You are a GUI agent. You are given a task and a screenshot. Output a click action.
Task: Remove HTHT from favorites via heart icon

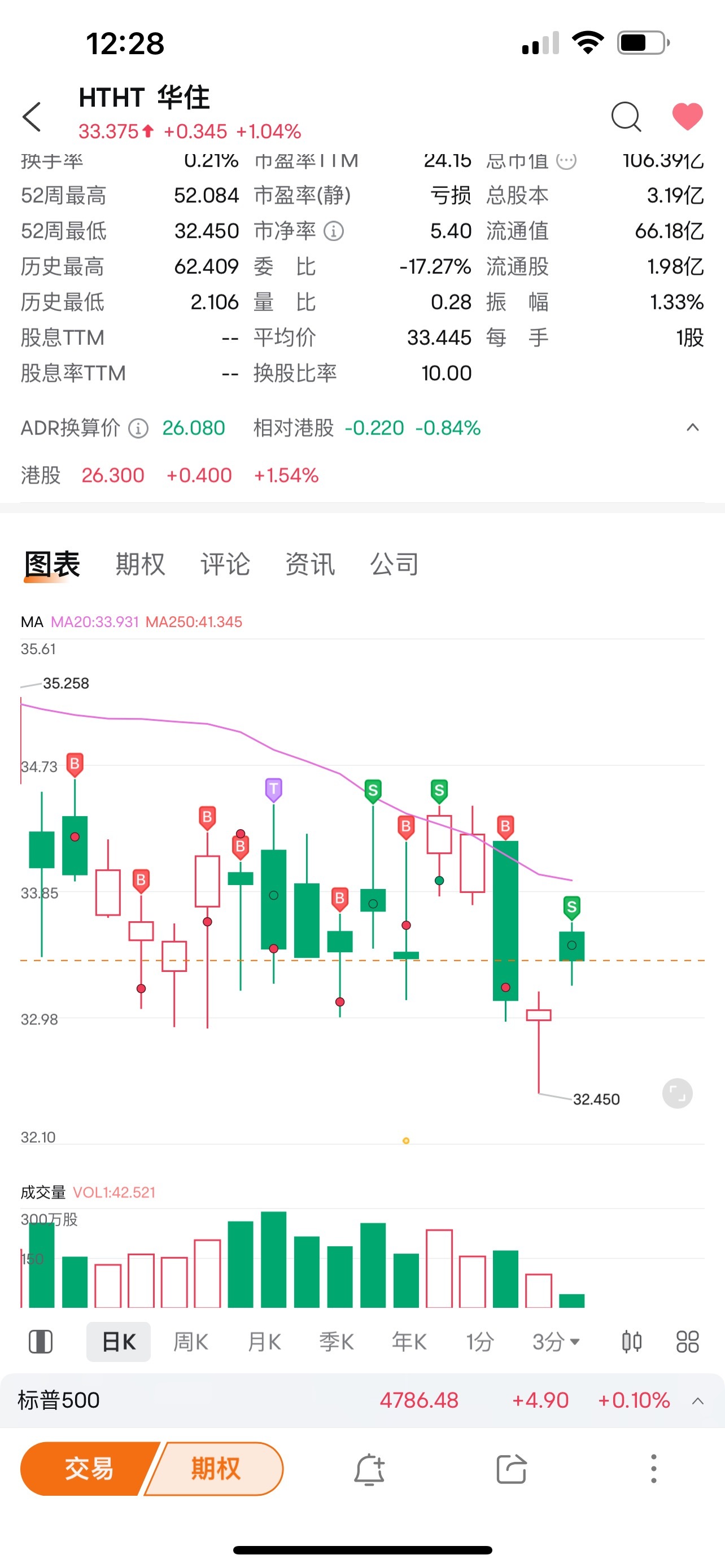687,116
